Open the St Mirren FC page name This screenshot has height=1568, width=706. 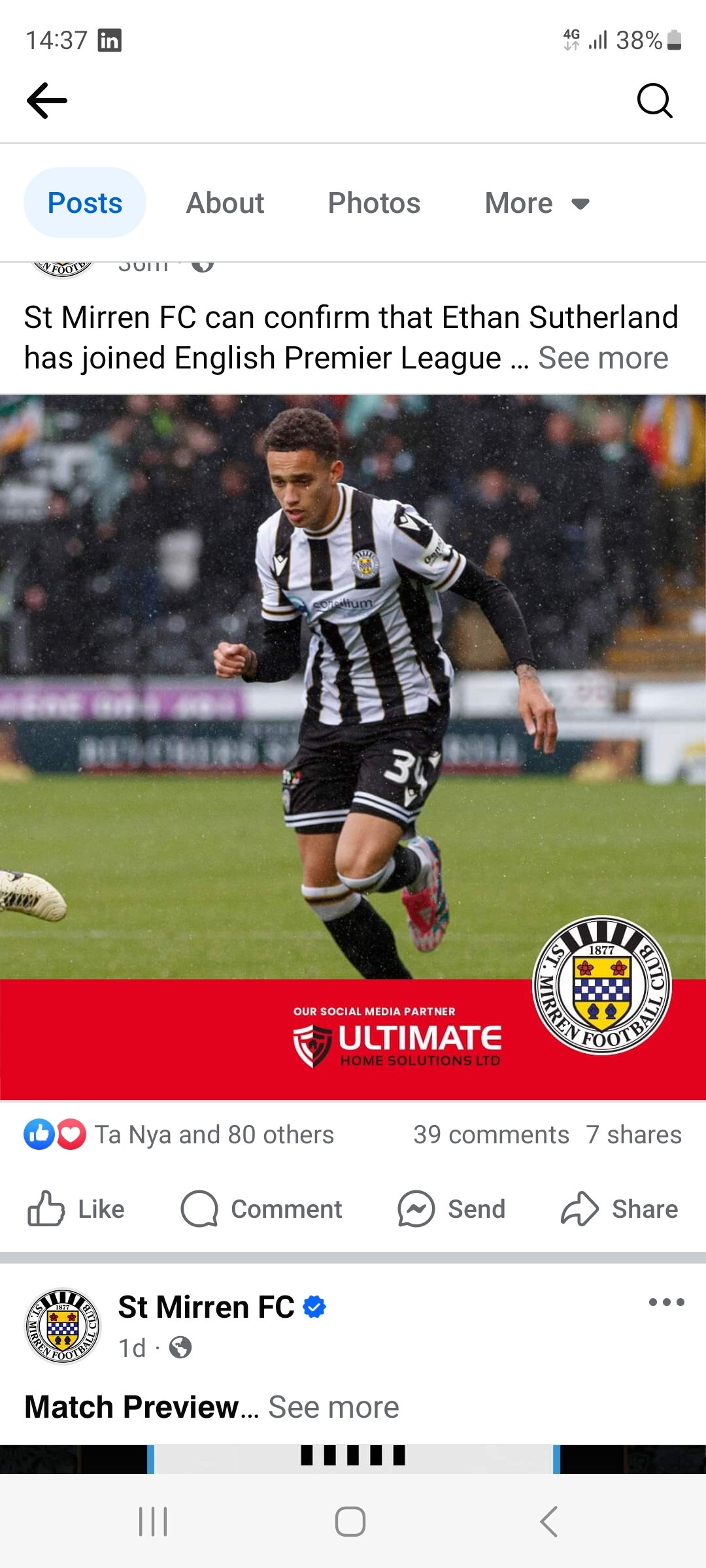click(x=206, y=1307)
